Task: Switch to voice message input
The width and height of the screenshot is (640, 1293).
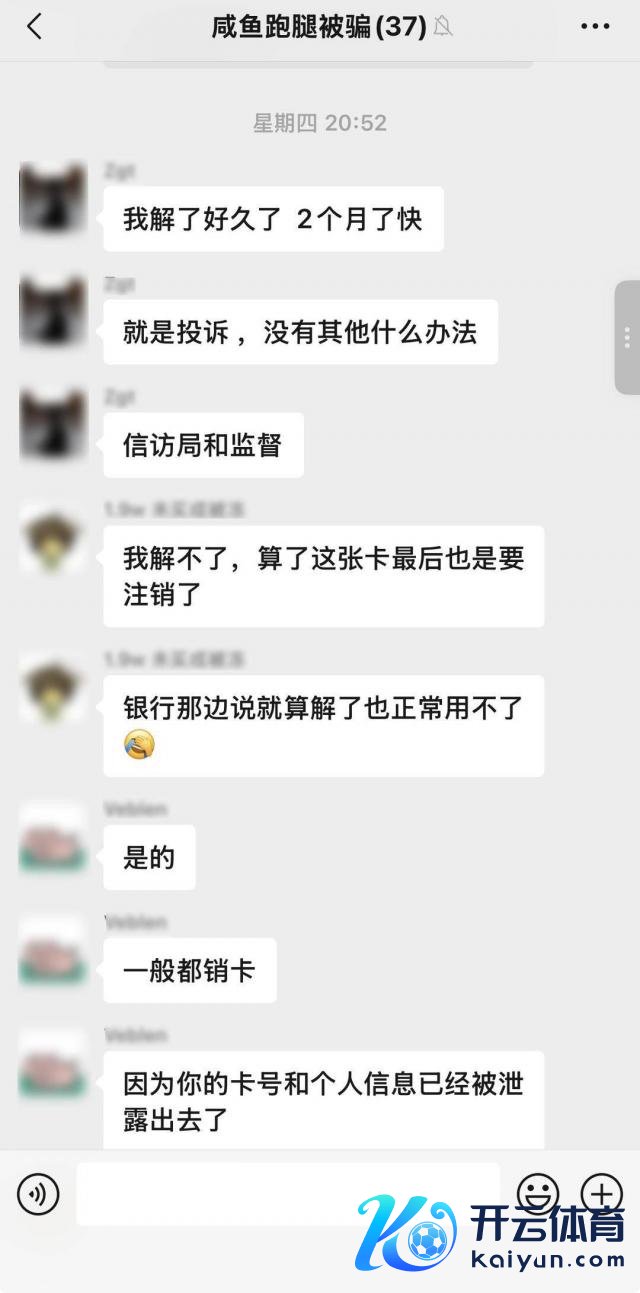Action: [x=38, y=1193]
